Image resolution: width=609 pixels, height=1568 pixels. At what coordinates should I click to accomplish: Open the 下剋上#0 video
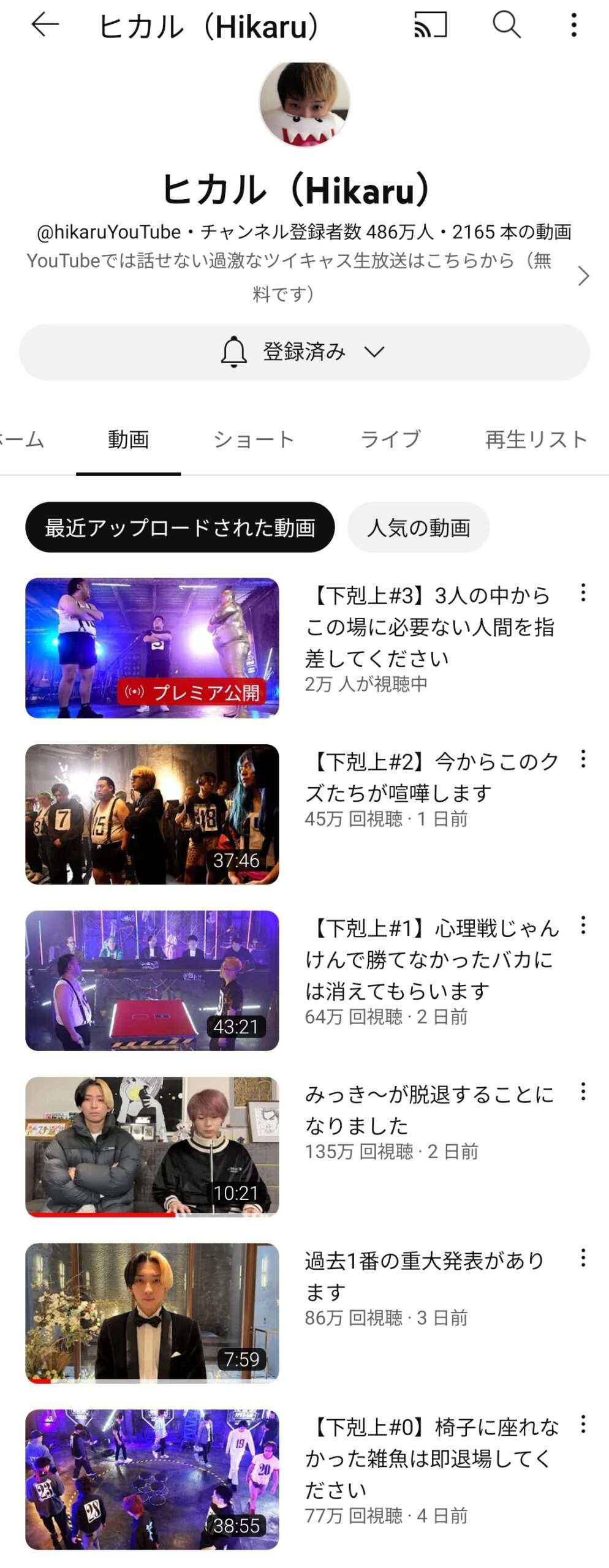pyautogui.click(x=152, y=1479)
